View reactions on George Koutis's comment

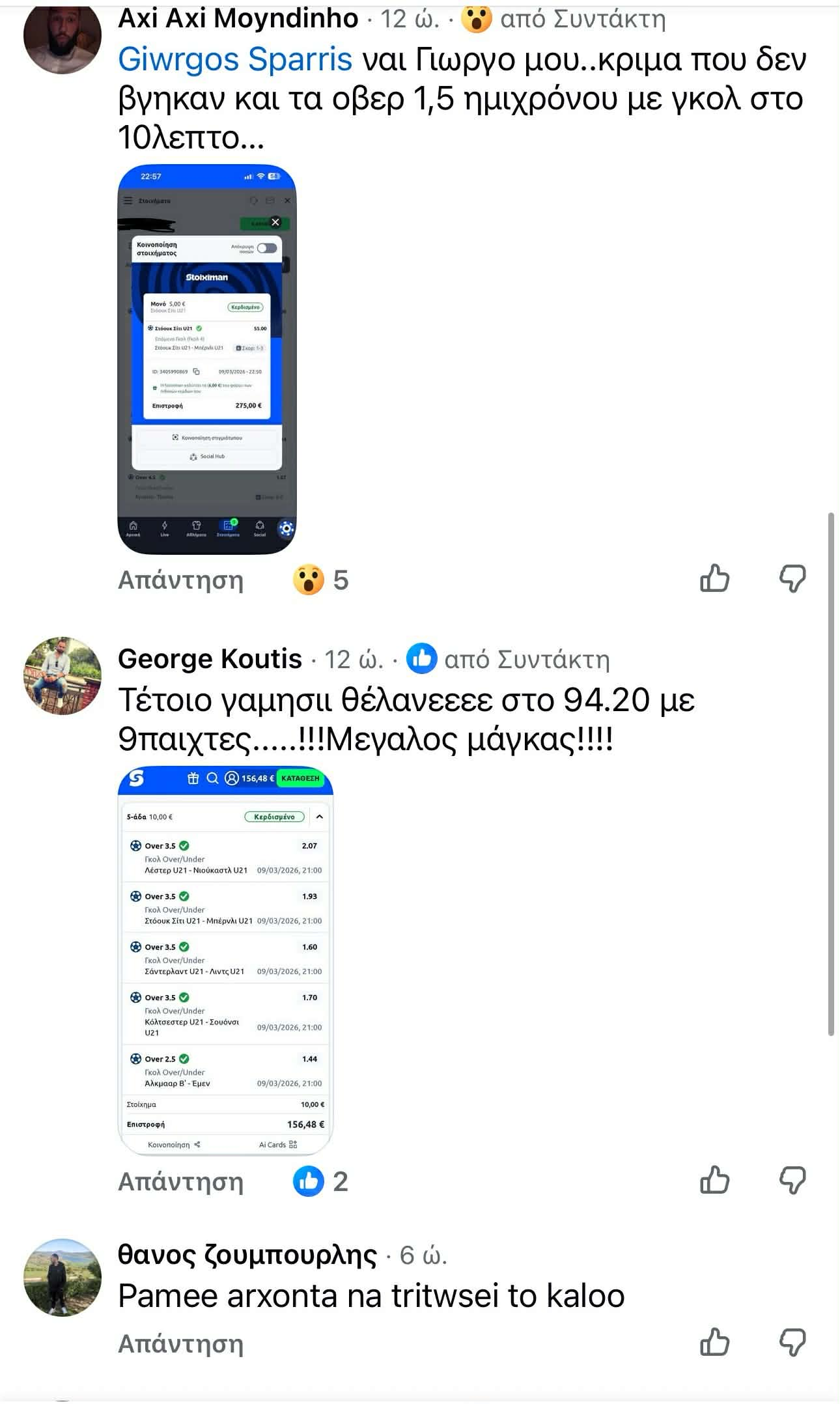click(321, 1181)
